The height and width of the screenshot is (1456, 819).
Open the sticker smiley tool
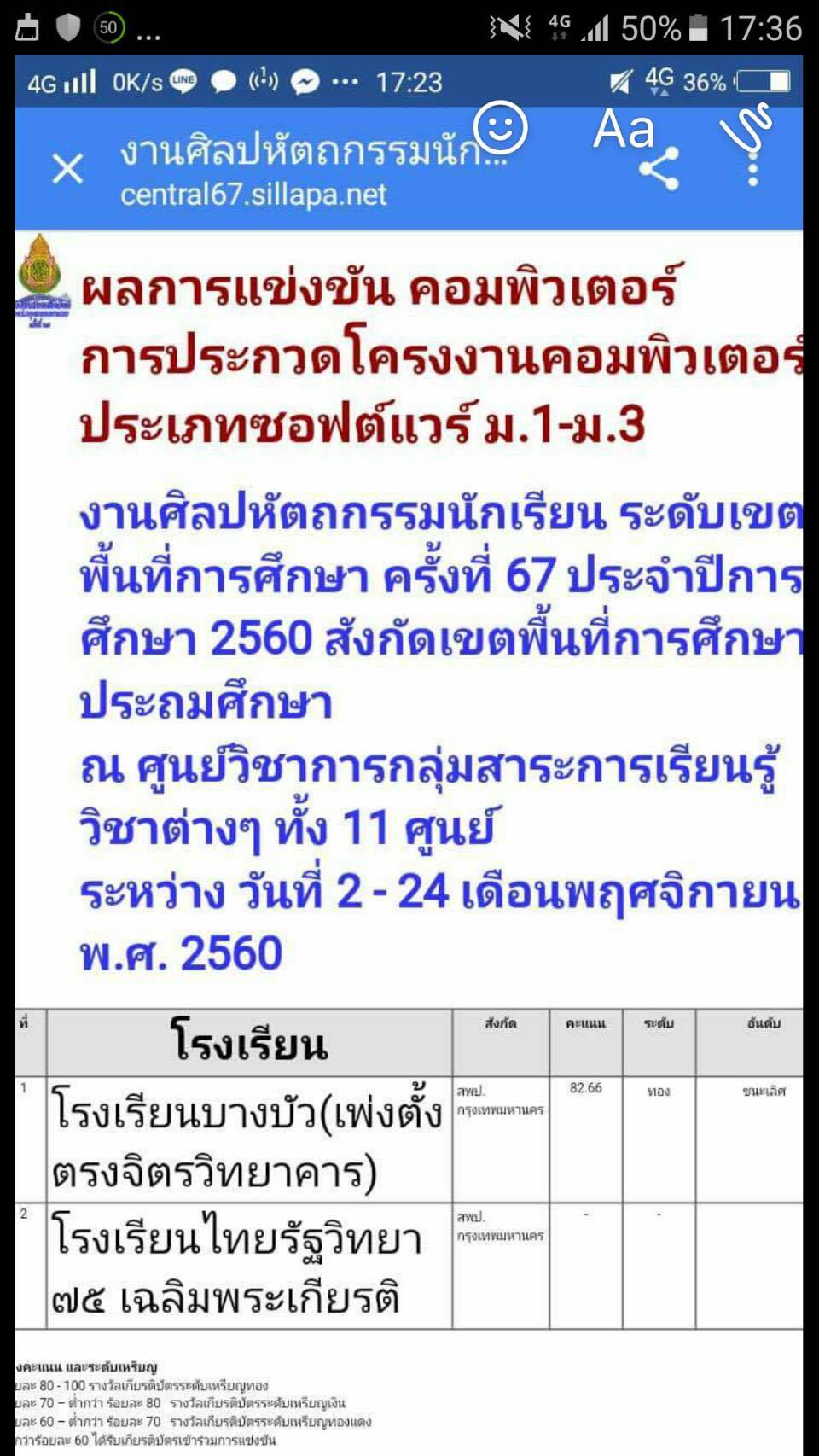(501, 127)
